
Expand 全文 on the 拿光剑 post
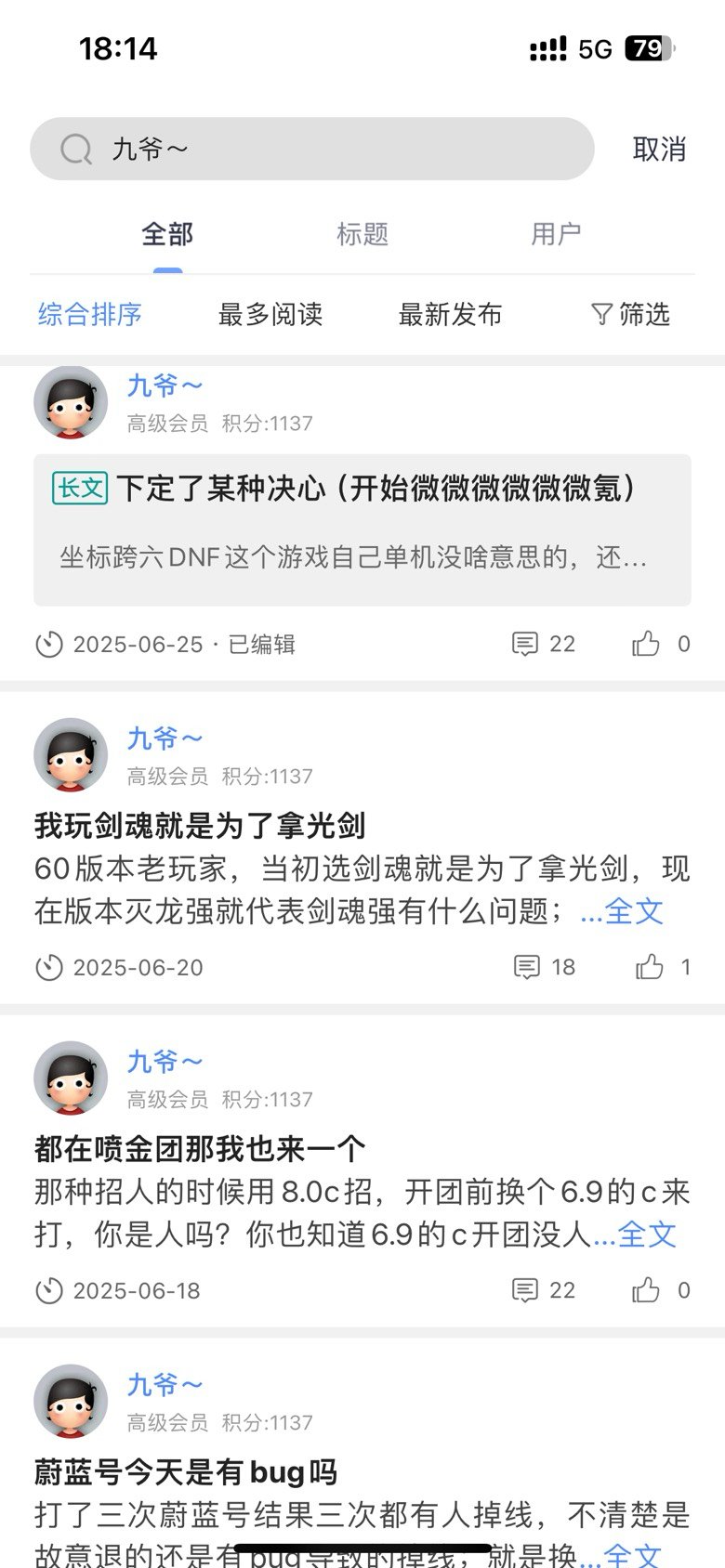(x=634, y=911)
